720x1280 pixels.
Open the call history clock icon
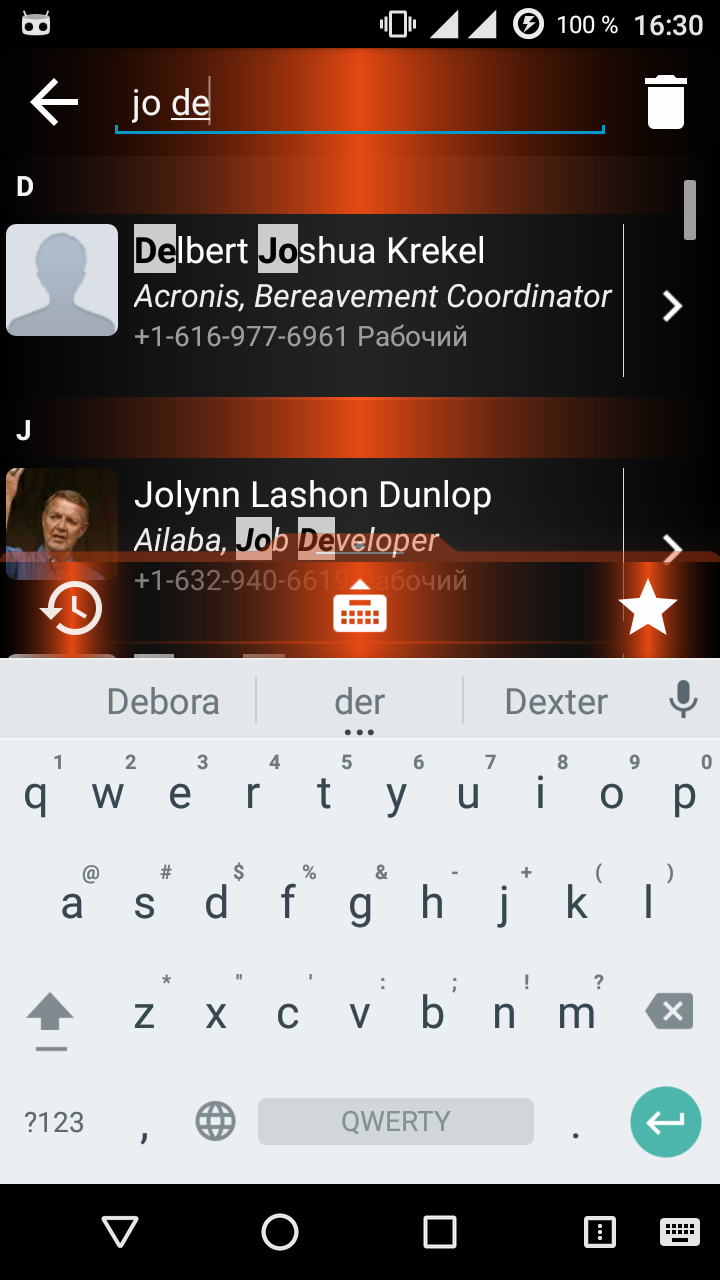pyautogui.click(x=72, y=608)
